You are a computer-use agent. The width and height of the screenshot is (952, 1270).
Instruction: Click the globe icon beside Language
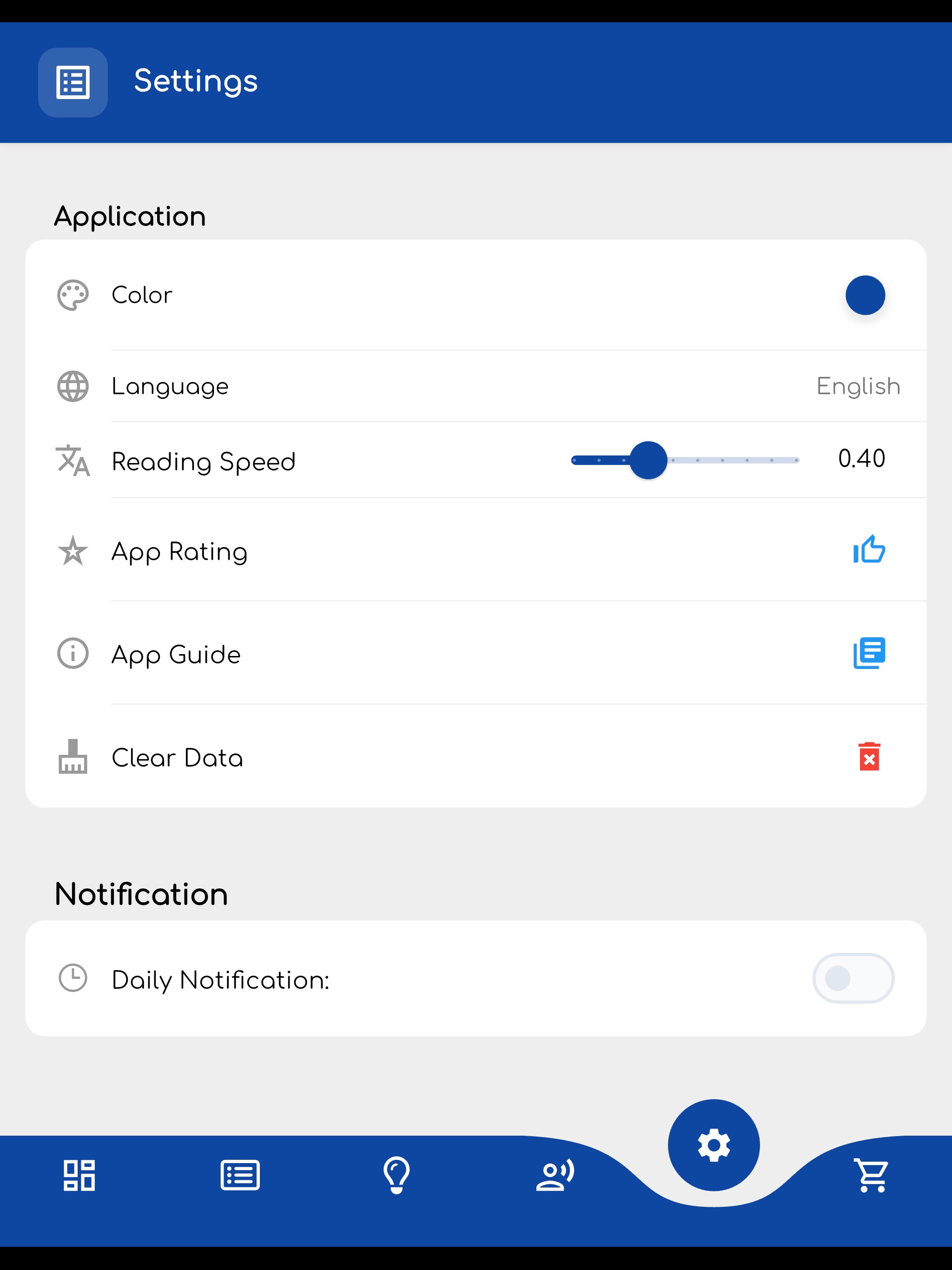point(73,386)
